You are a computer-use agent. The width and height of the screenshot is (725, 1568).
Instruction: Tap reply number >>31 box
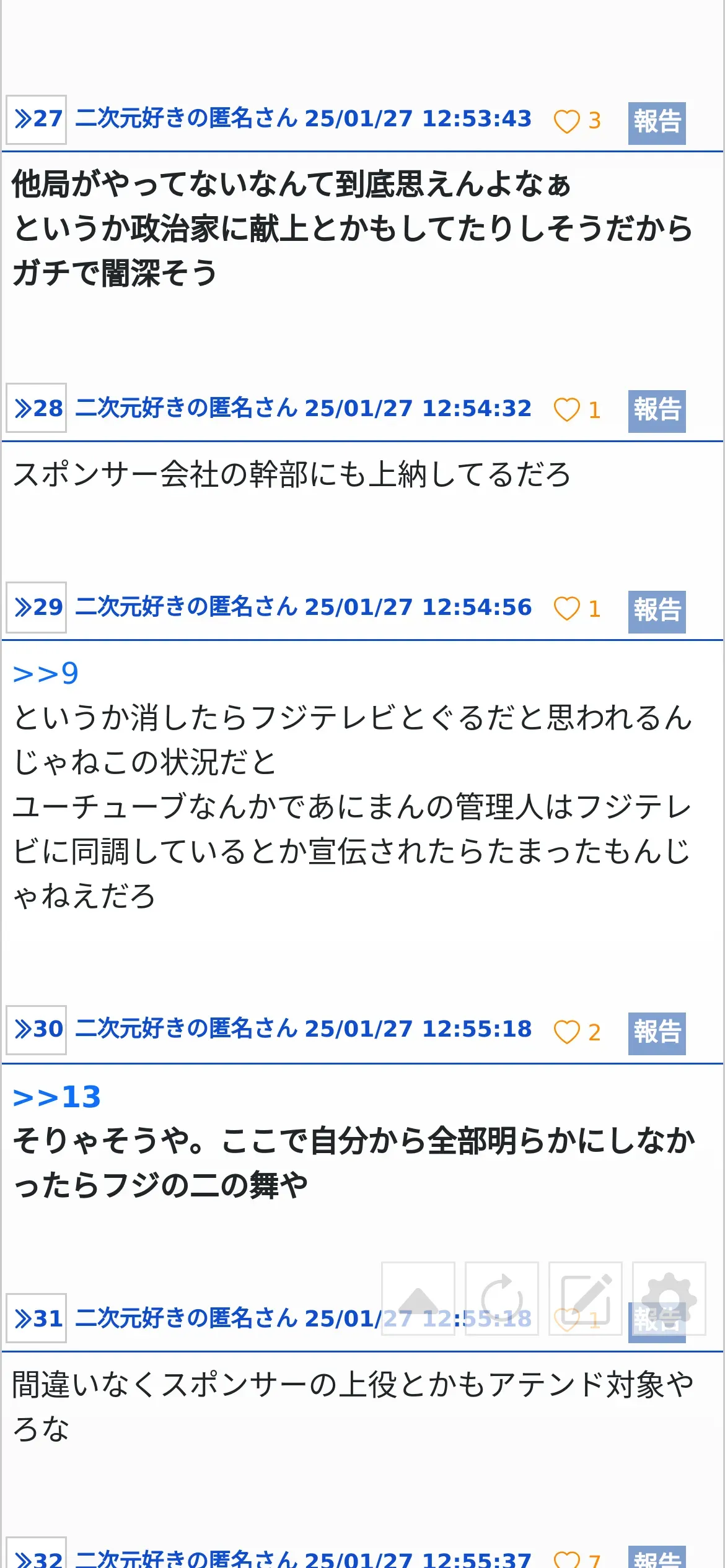click(x=37, y=1318)
